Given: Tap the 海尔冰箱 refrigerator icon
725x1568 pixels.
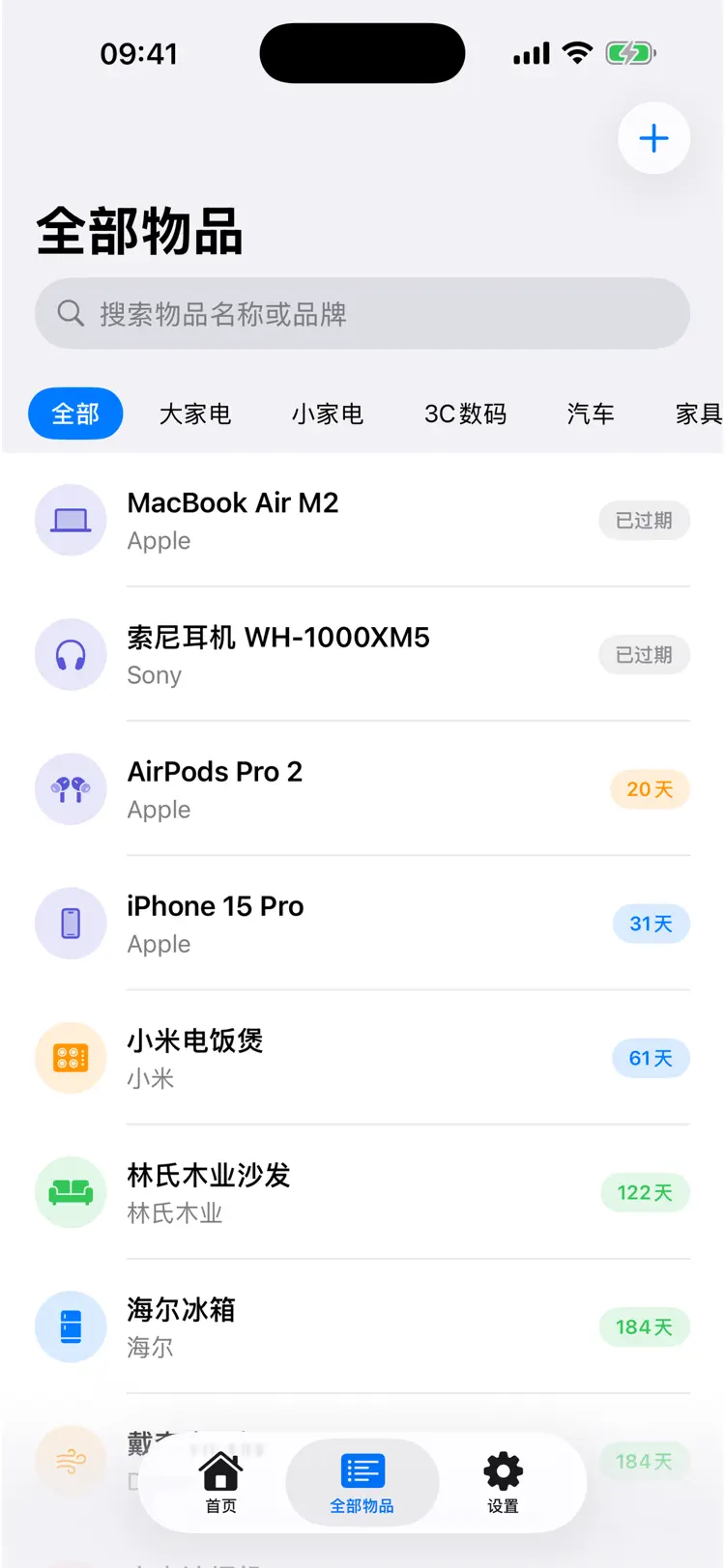Looking at the screenshot, I should click(71, 1326).
